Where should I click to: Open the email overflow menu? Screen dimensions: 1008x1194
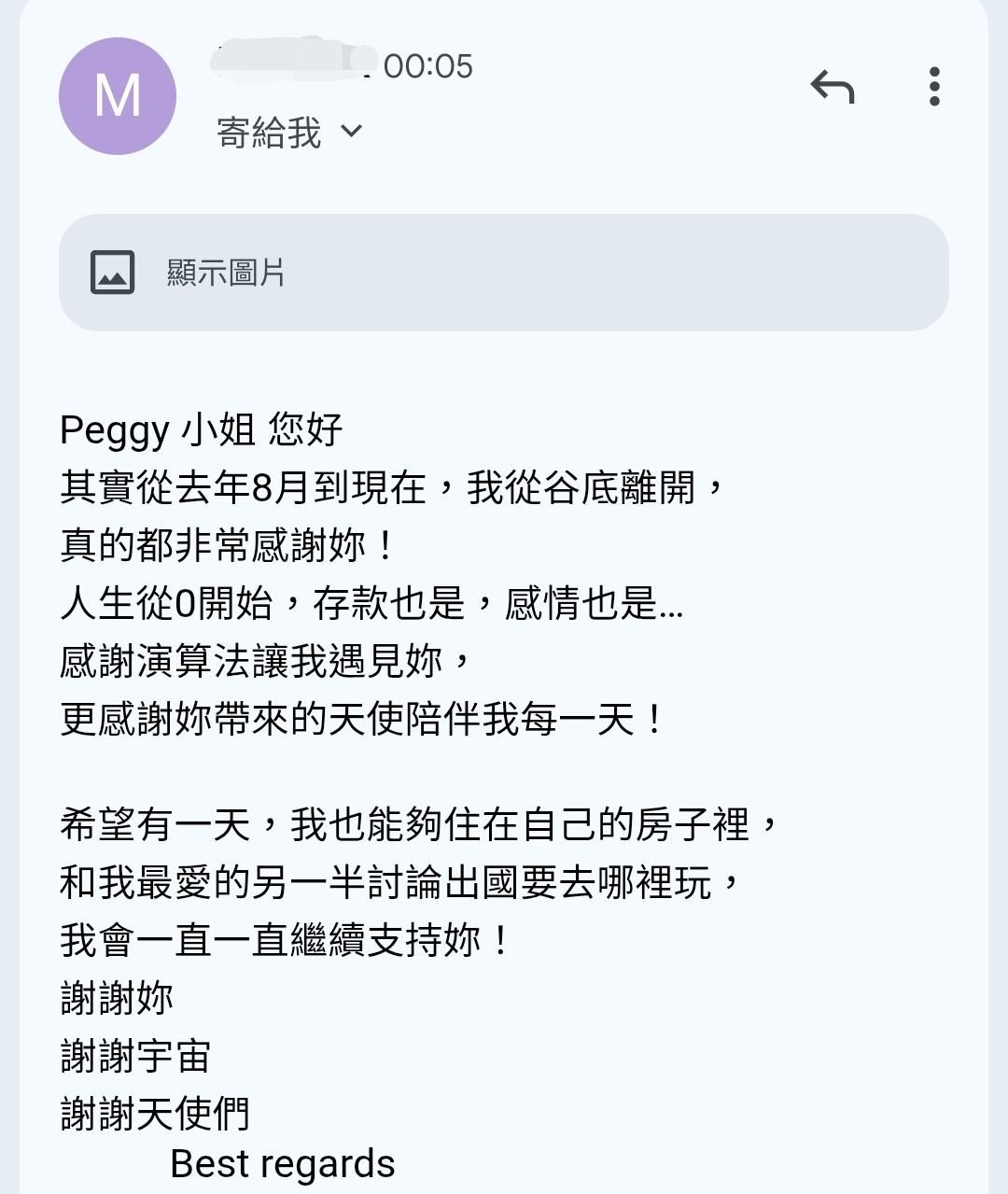[934, 87]
